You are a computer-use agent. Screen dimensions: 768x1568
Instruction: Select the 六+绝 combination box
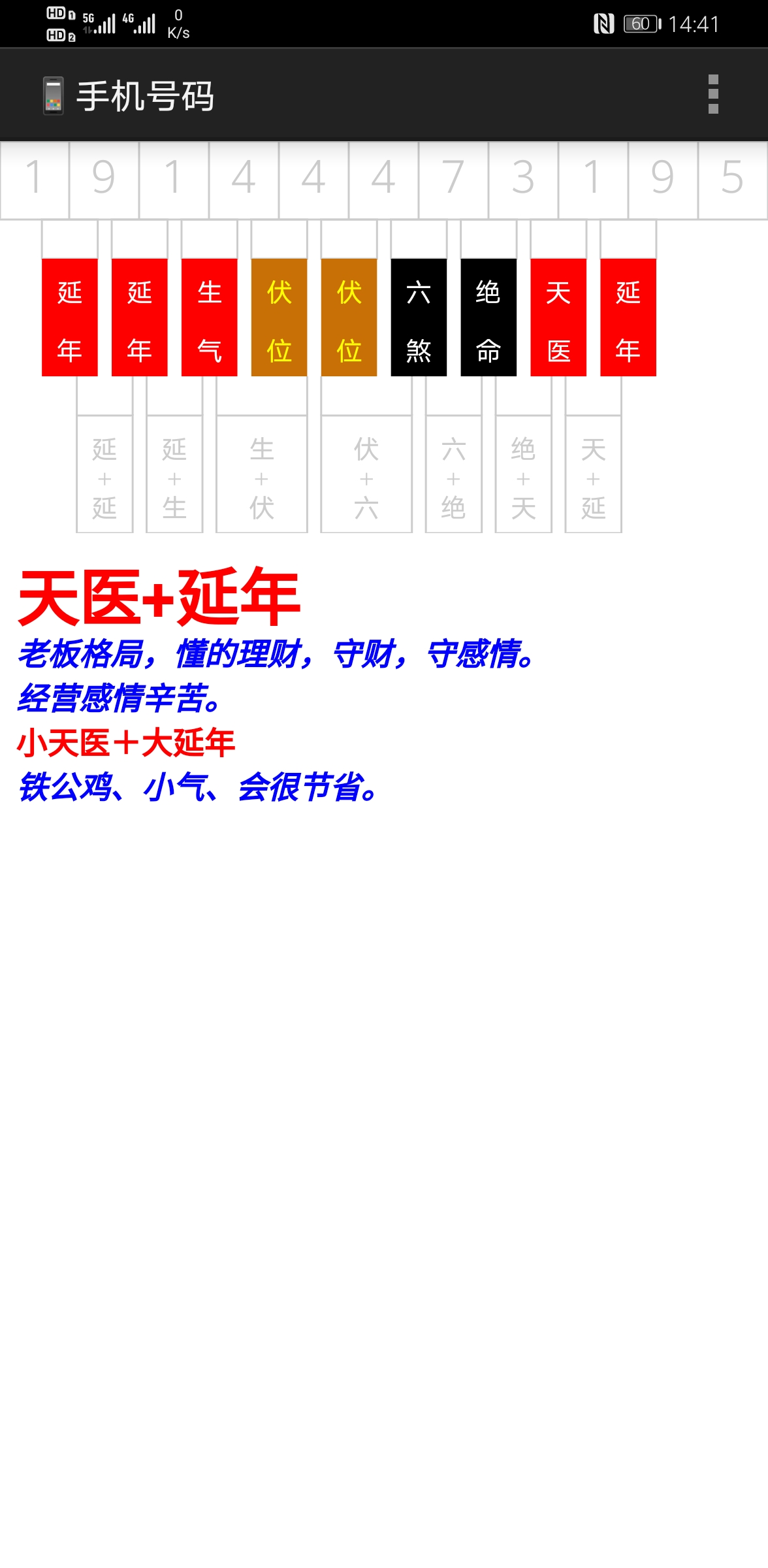453,478
